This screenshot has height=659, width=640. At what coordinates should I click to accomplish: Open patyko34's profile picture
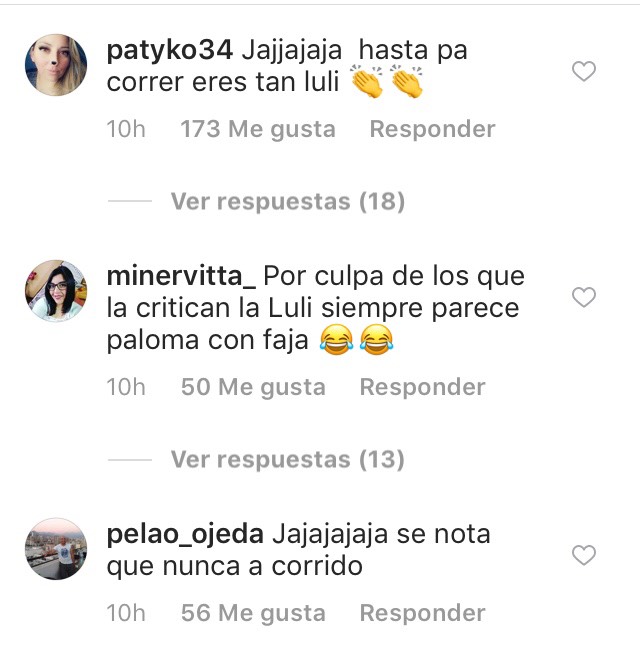click(56, 65)
